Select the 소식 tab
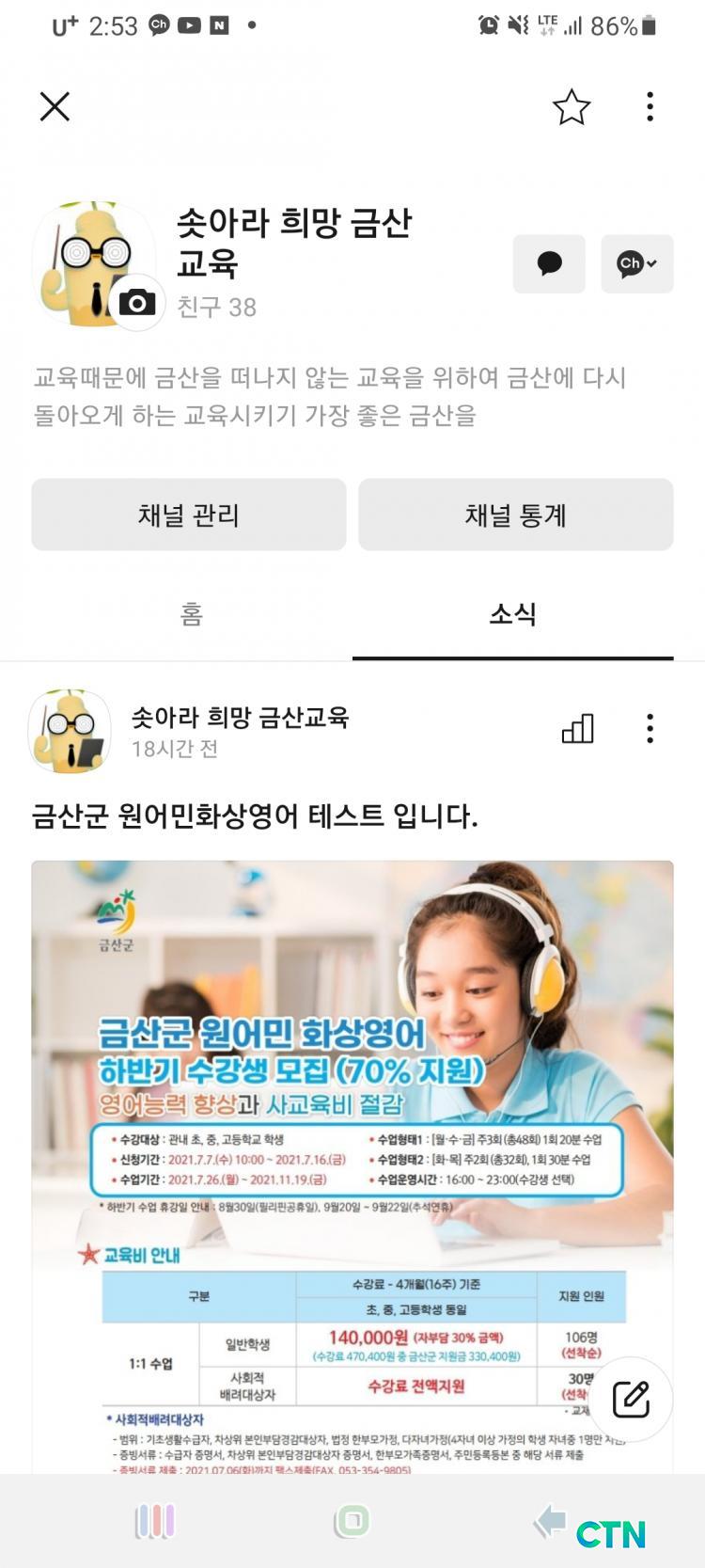The height and width of the screenshot is (1568, 705). click(x=512, y=614)
